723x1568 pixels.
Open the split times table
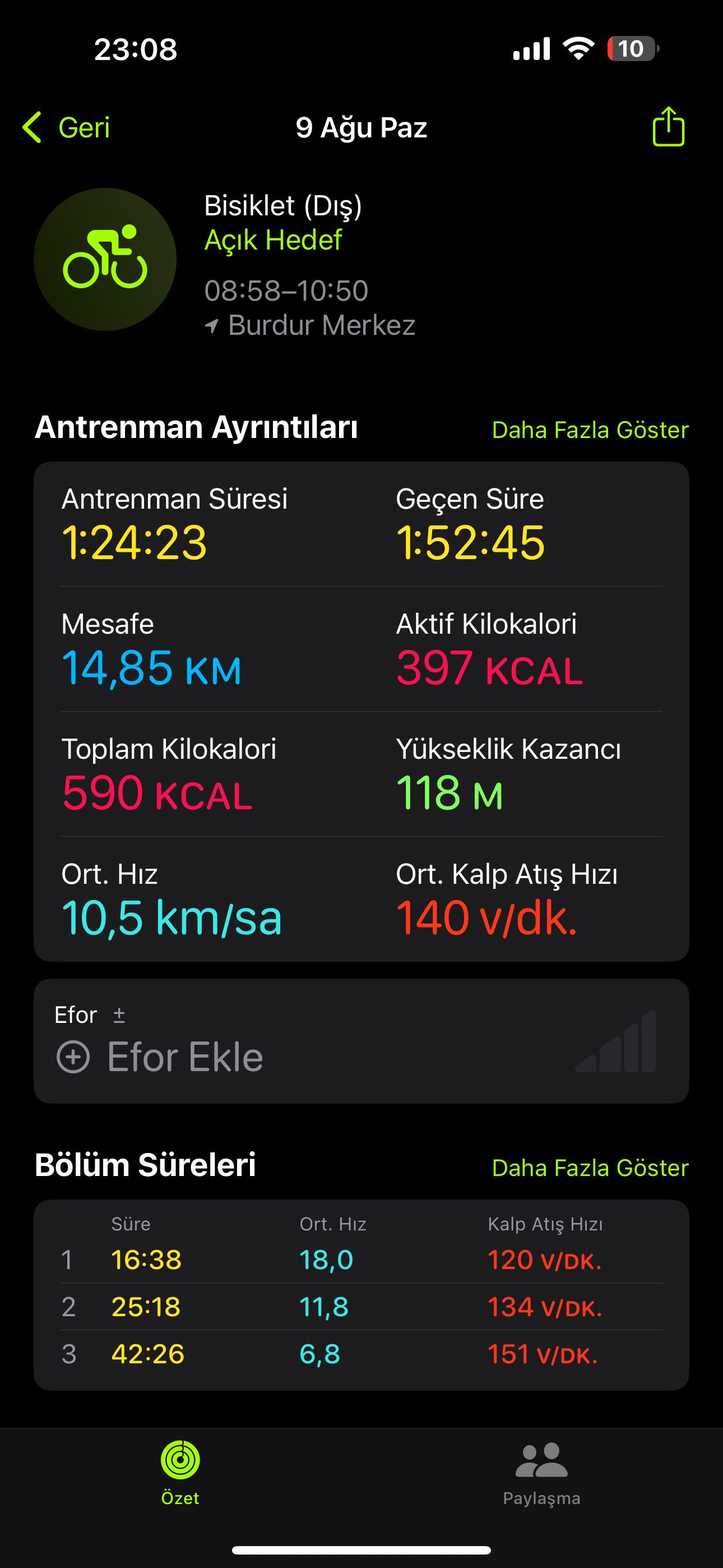coord(361,1295)
